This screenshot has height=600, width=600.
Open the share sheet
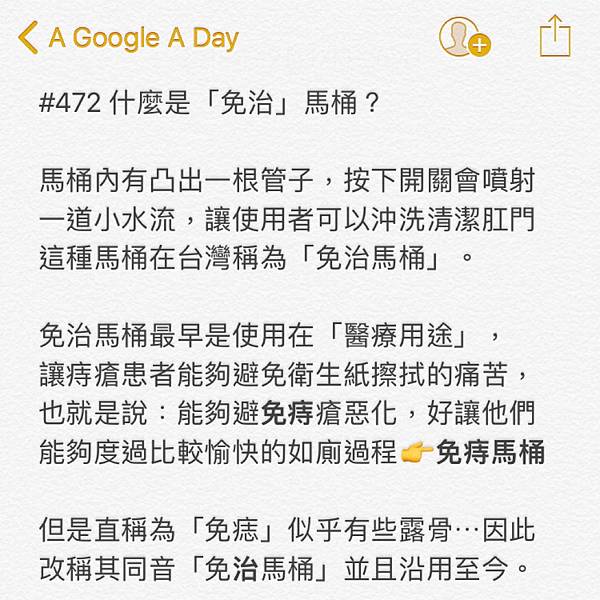[554, 37]
